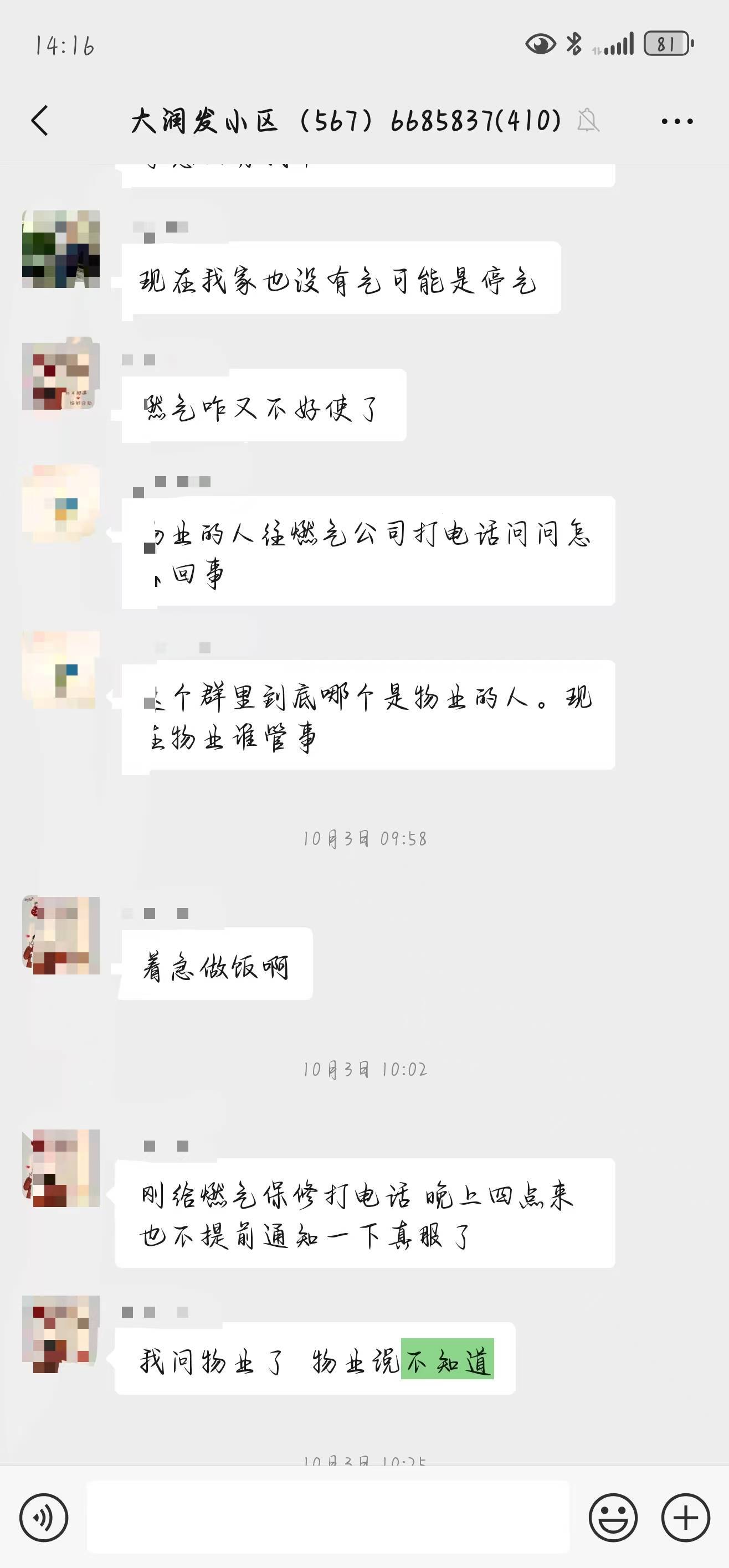Tap the message text input field
Image resolution: width=729 pixels, height=1568 pixels.
coord(327,1517)
